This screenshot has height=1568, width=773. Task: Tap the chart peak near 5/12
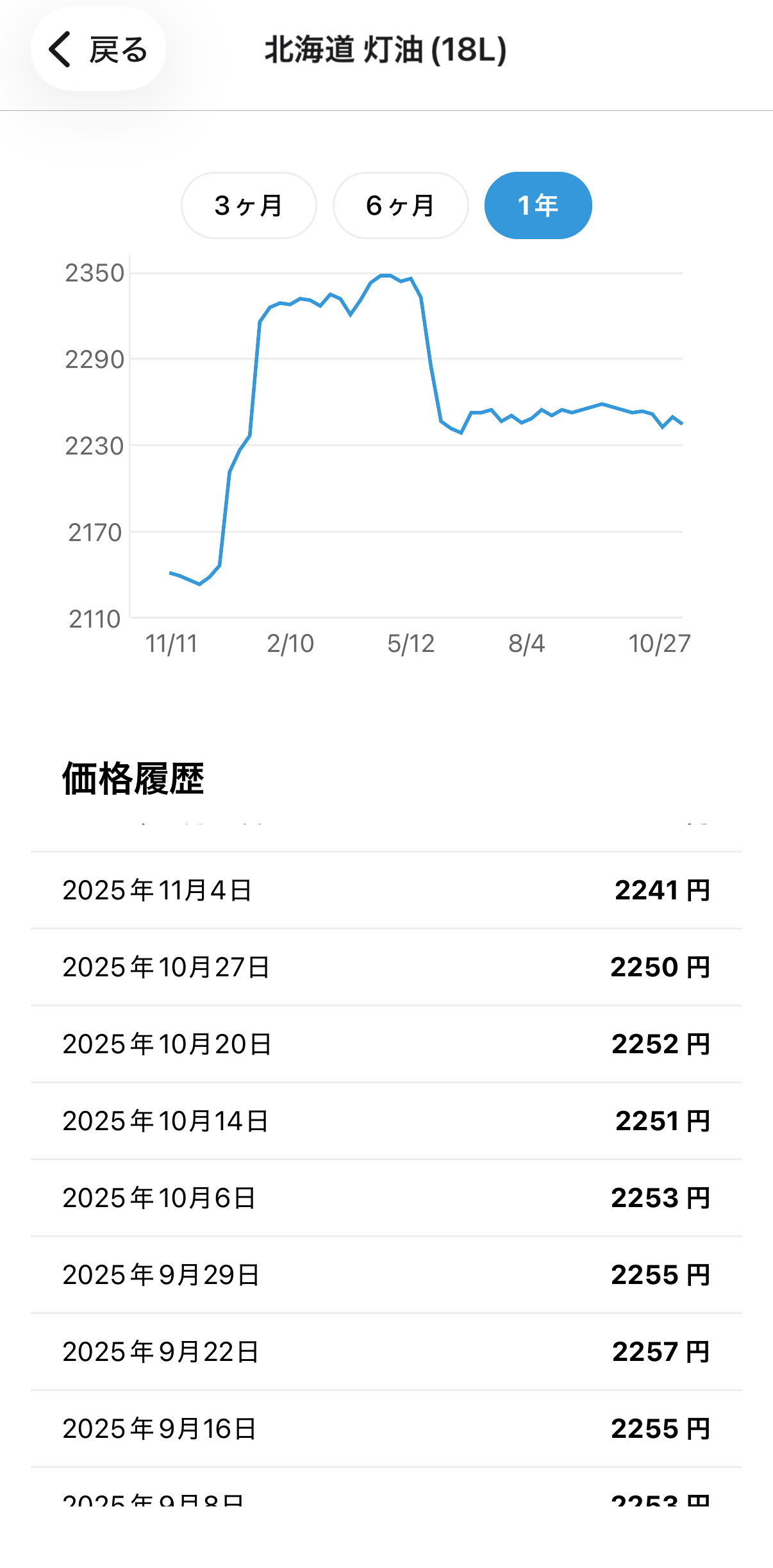tap(385, 276)
